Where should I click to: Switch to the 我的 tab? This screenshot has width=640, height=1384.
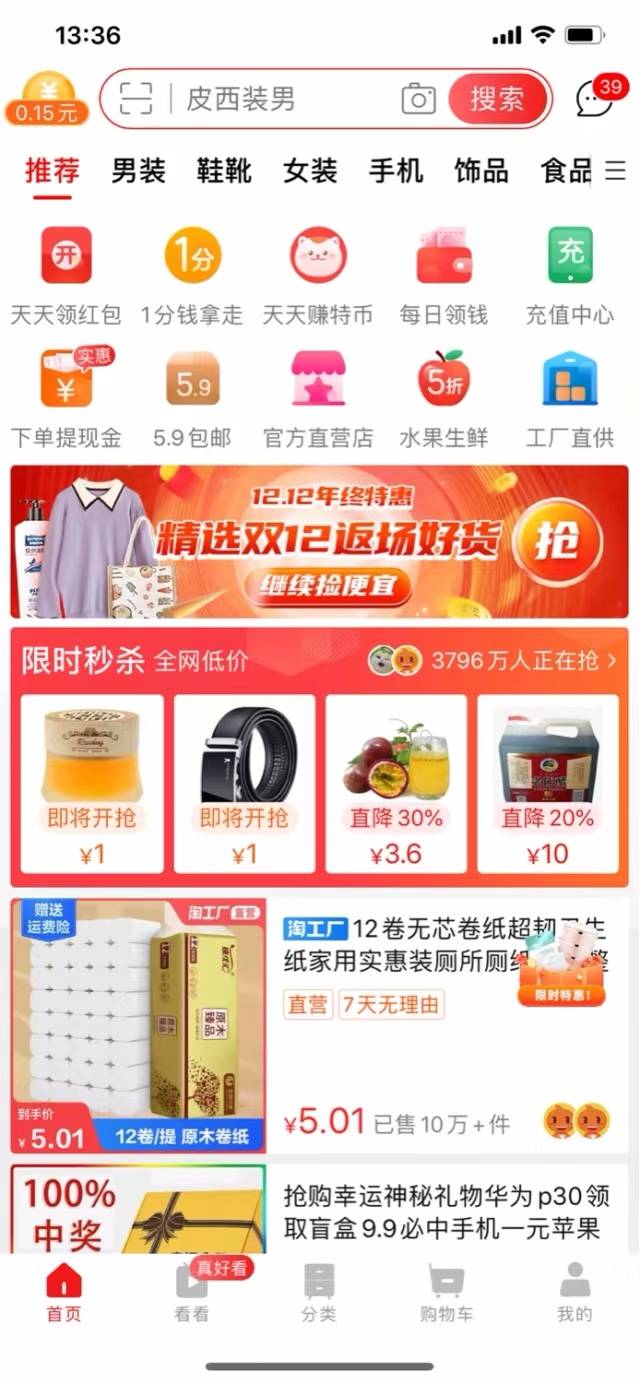tap(574, 1293)
